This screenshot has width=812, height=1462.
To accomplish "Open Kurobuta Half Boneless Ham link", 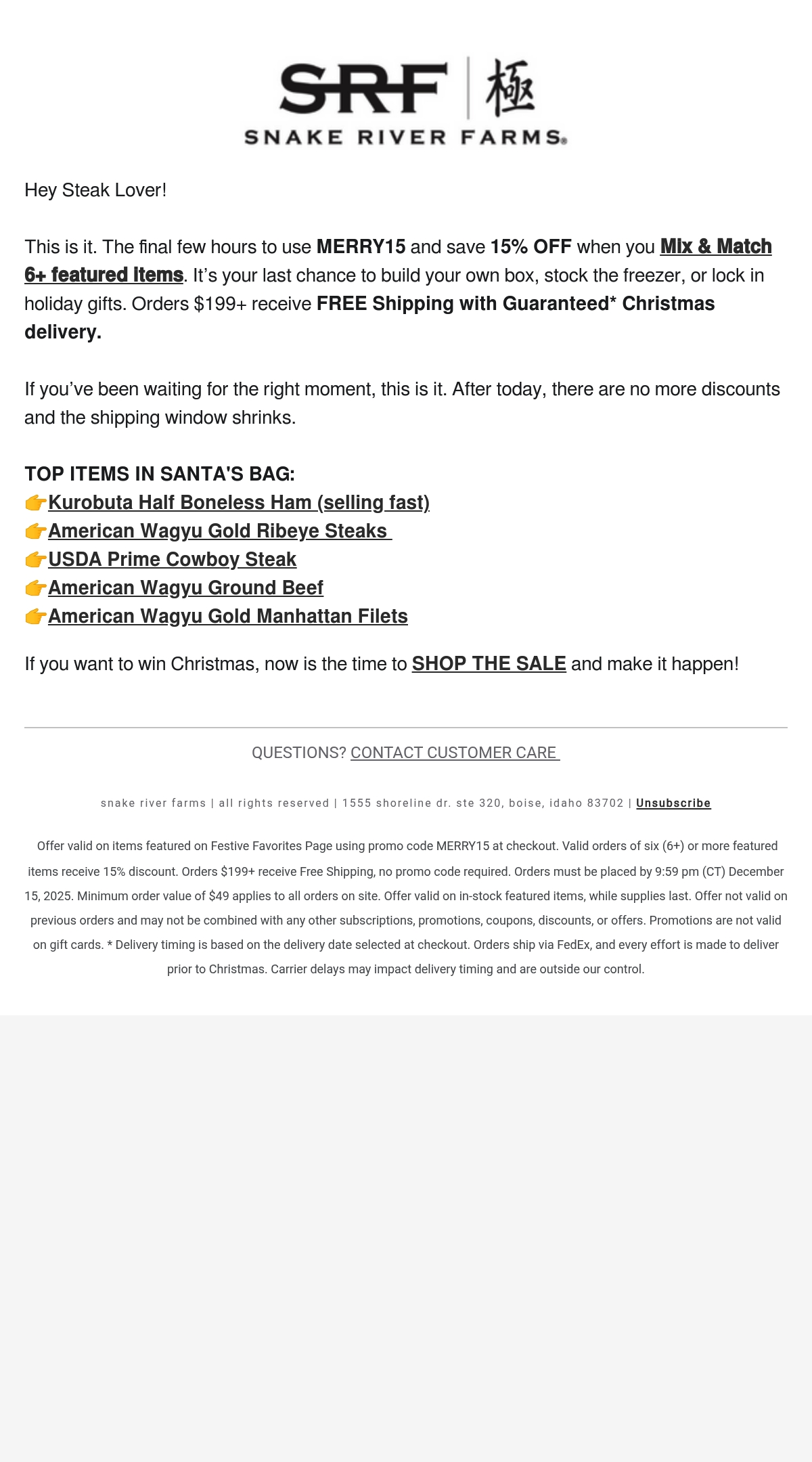I will pos(239,502).
